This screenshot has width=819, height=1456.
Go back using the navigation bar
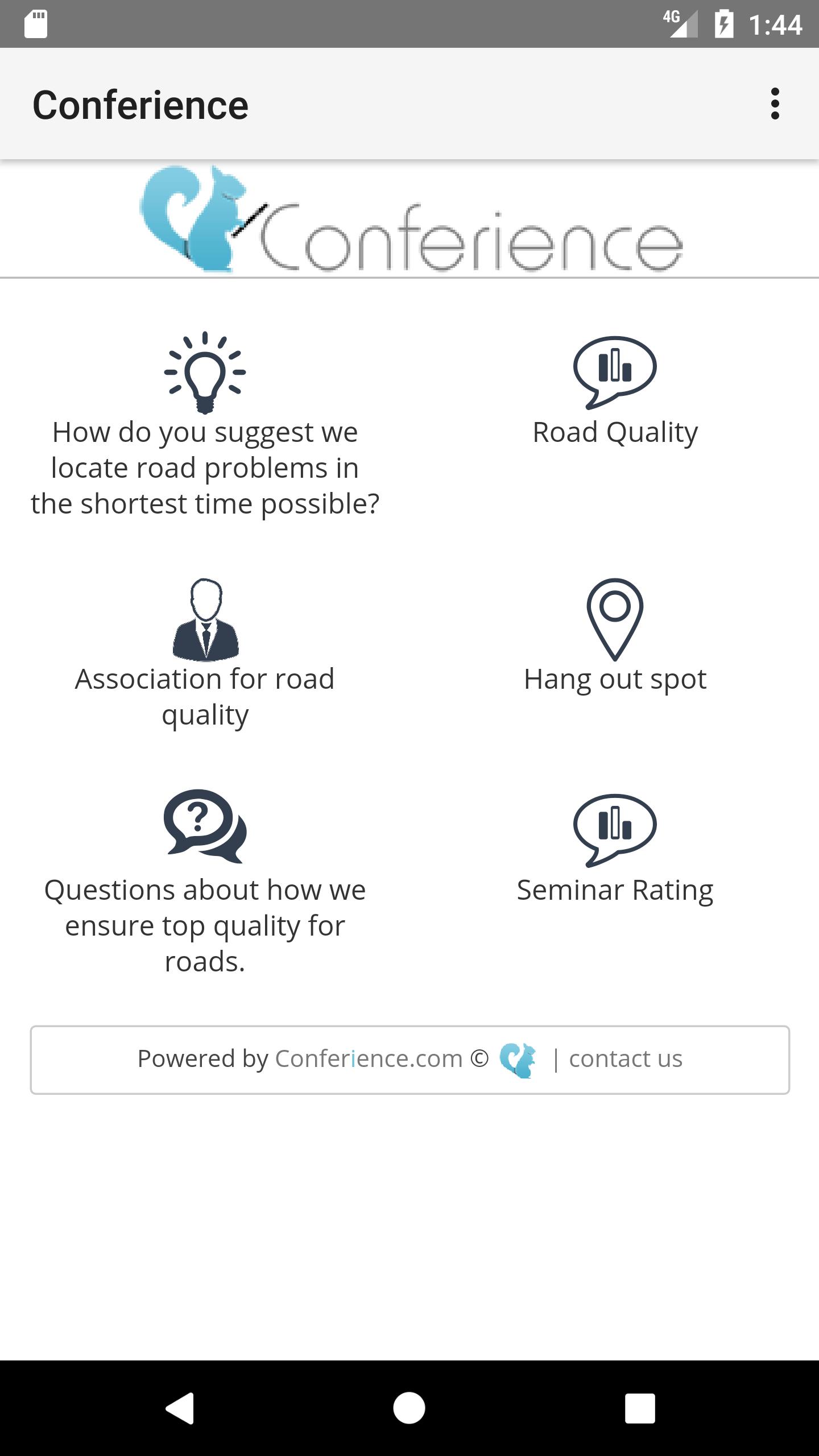180,1408
